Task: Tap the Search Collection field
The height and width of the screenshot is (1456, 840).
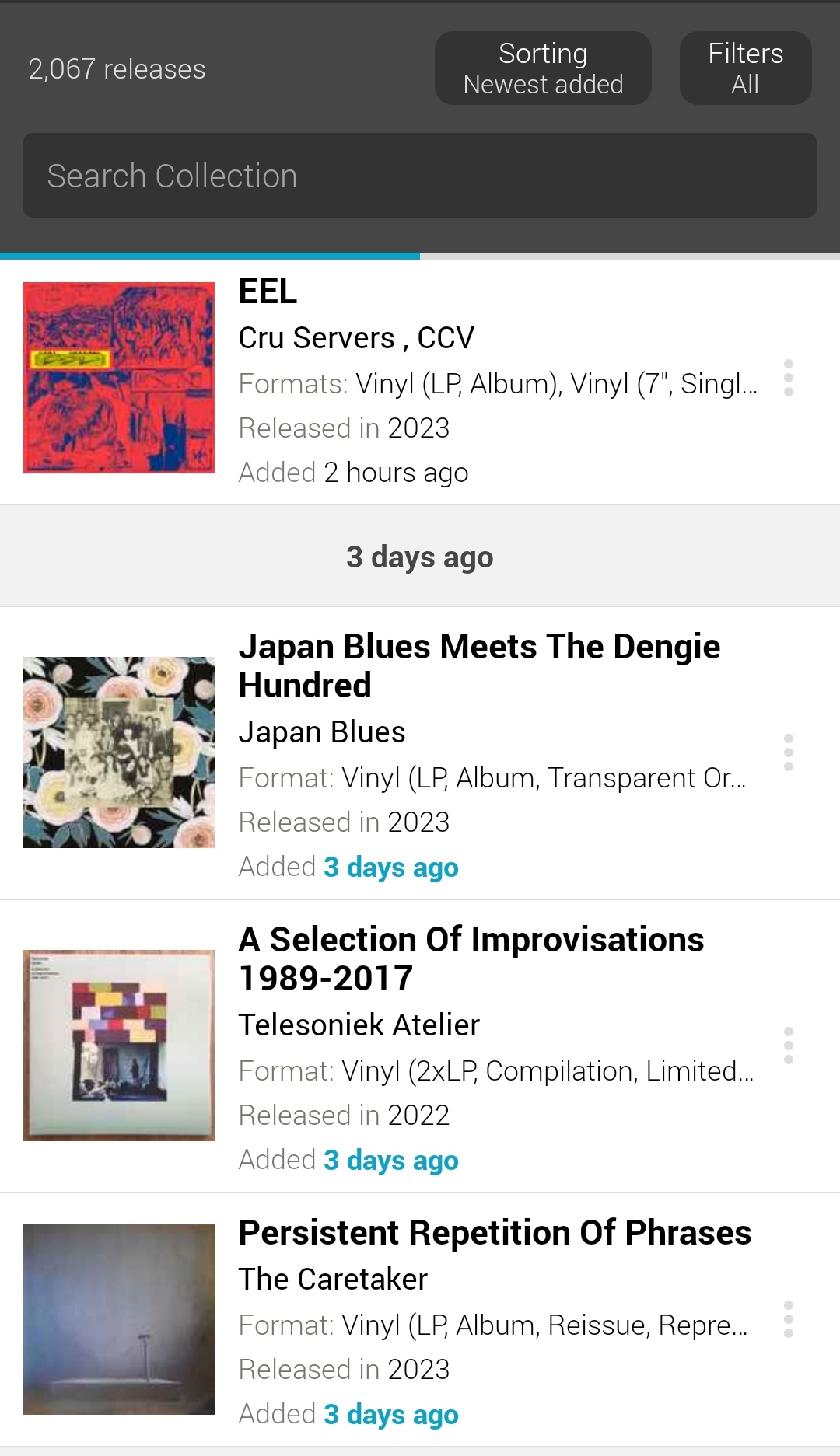Action: tap(420, 176)
